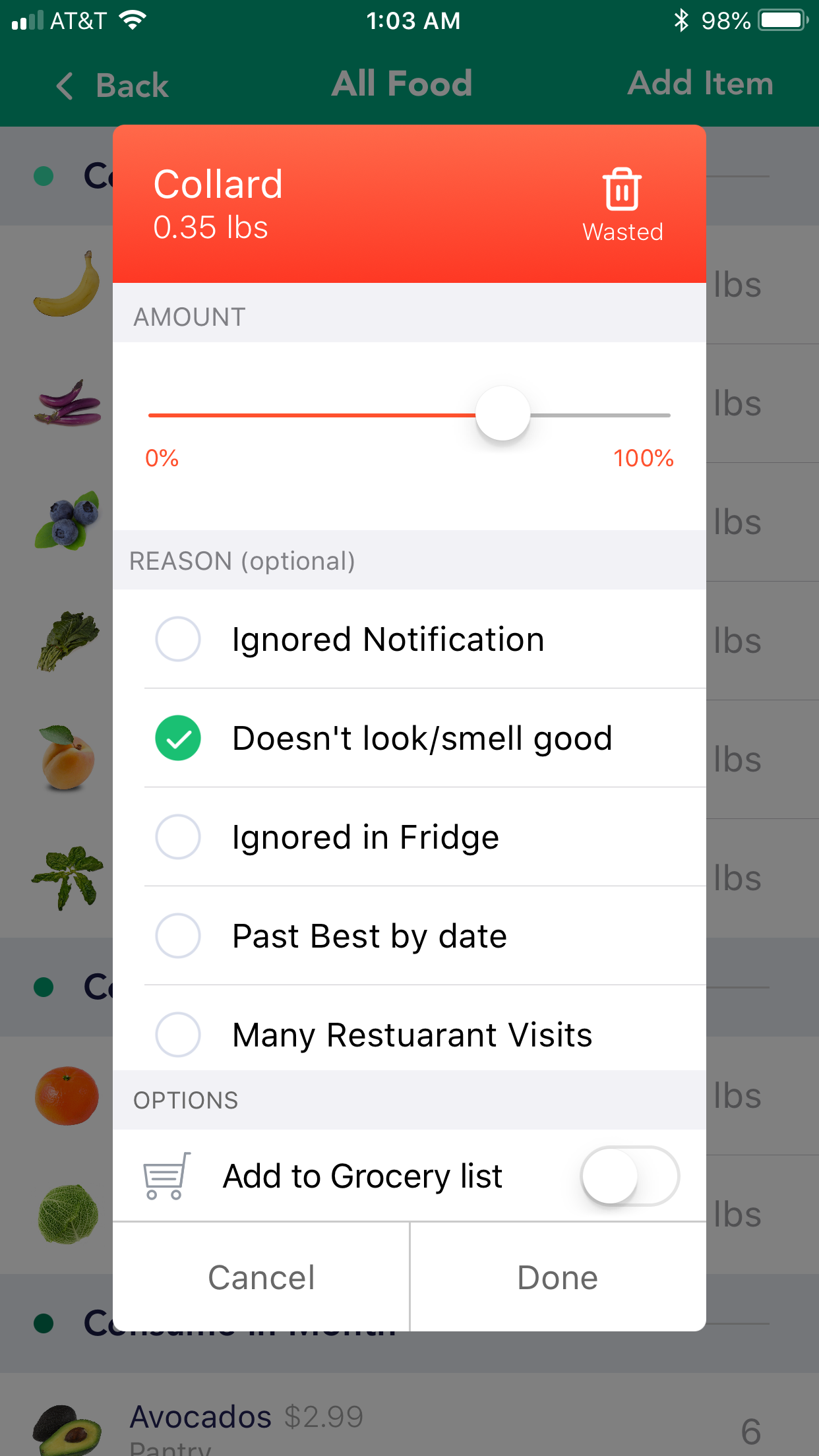Deselect the Doesn't look/smell good checkmark

pos(177,739)
